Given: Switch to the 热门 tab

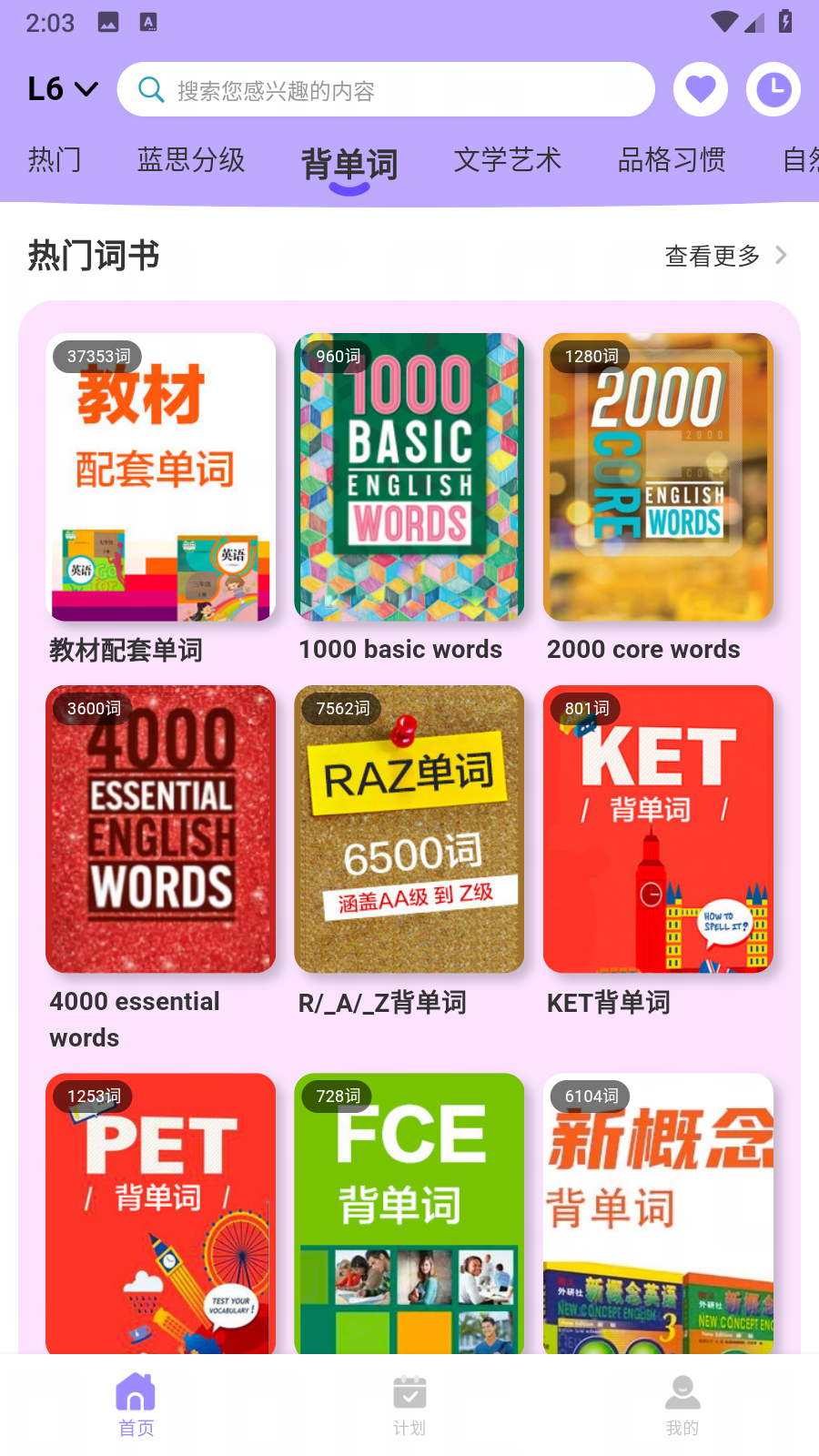Looking at the screenshot, I should tap(55, 160).
